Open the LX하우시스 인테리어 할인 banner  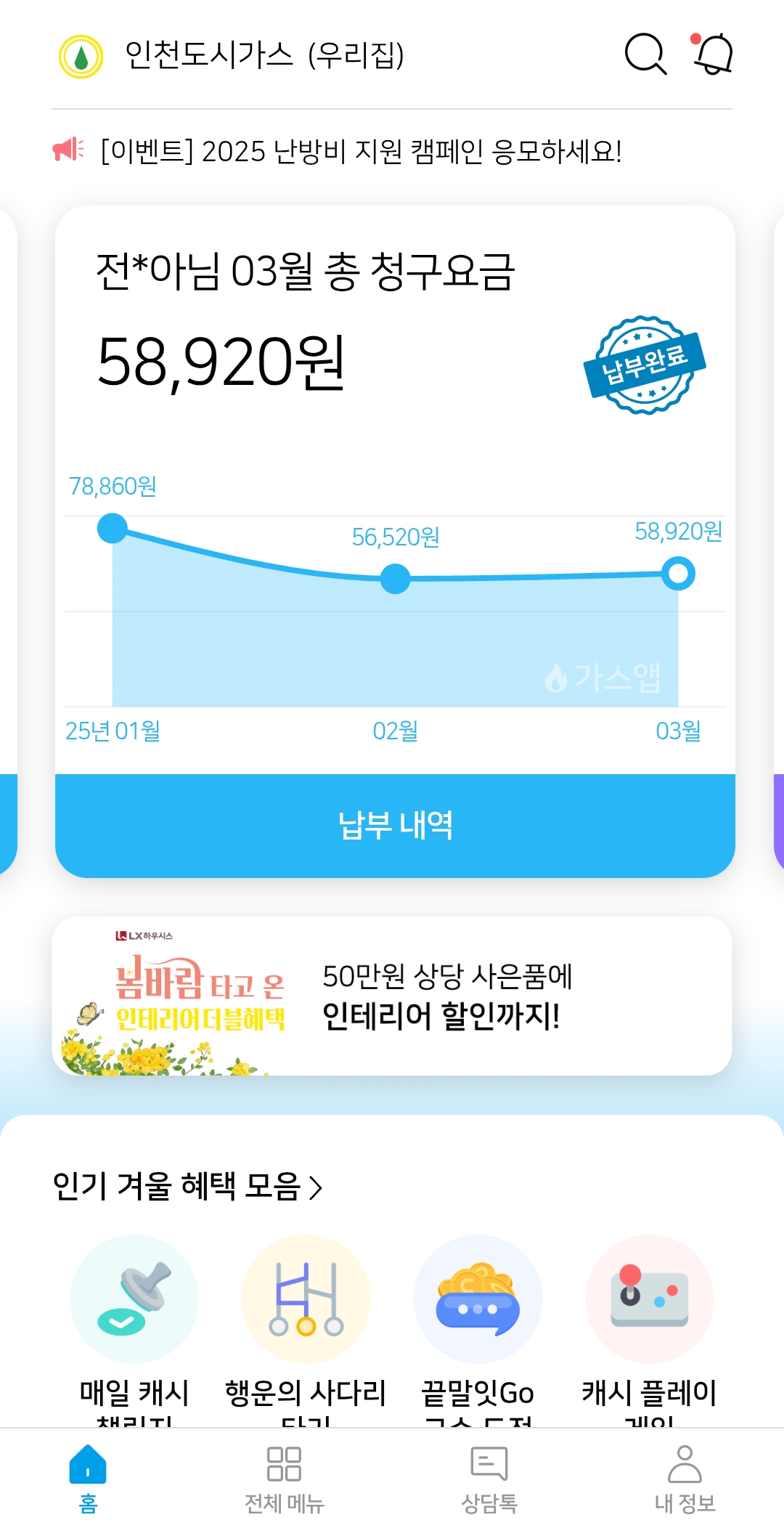click(x=392, y=996)
